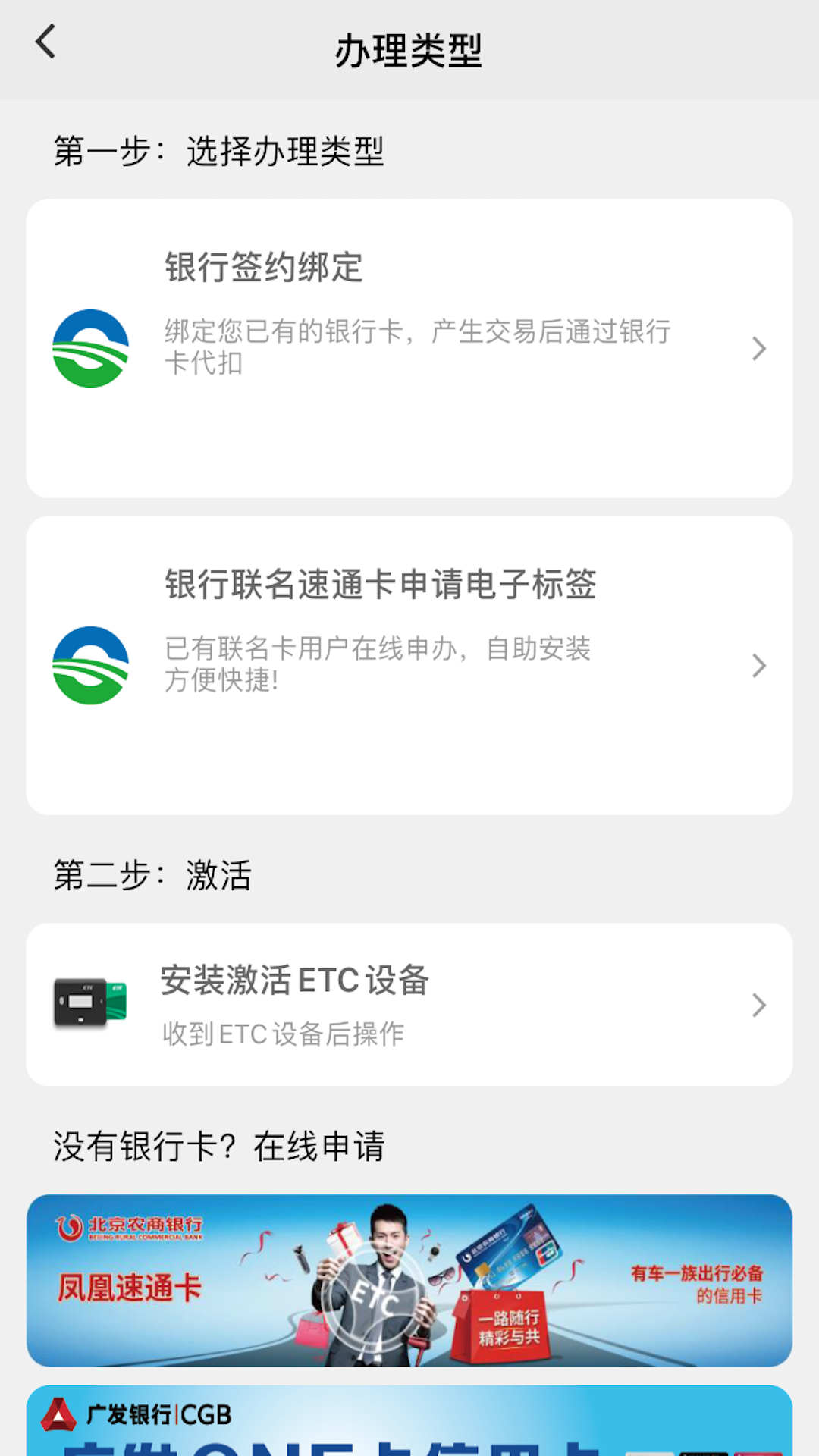Open 安装激活ETC设备 row
This screenshot has height=1456, width=819.
(x=409, y=1004)
